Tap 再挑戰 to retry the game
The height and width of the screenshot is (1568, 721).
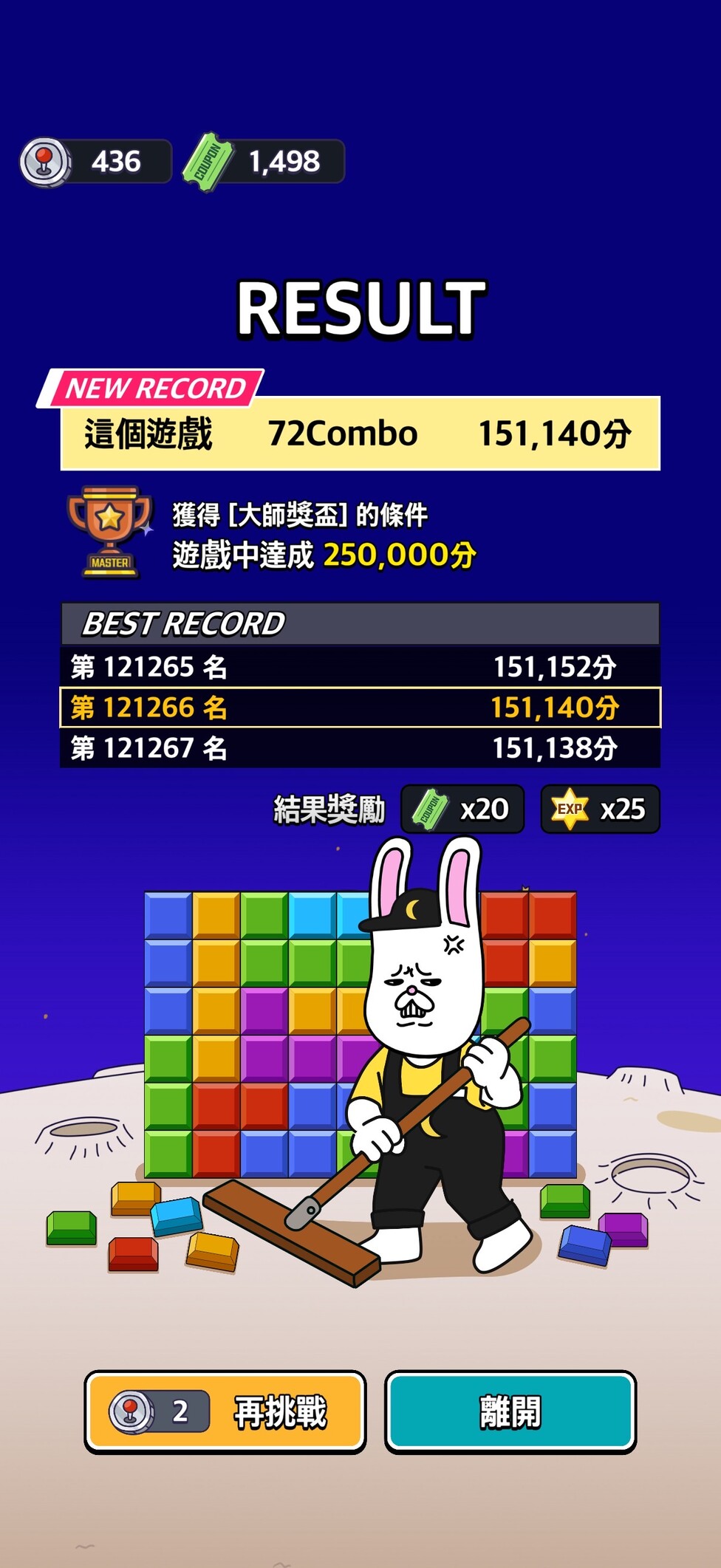[x=225, y=1411]
